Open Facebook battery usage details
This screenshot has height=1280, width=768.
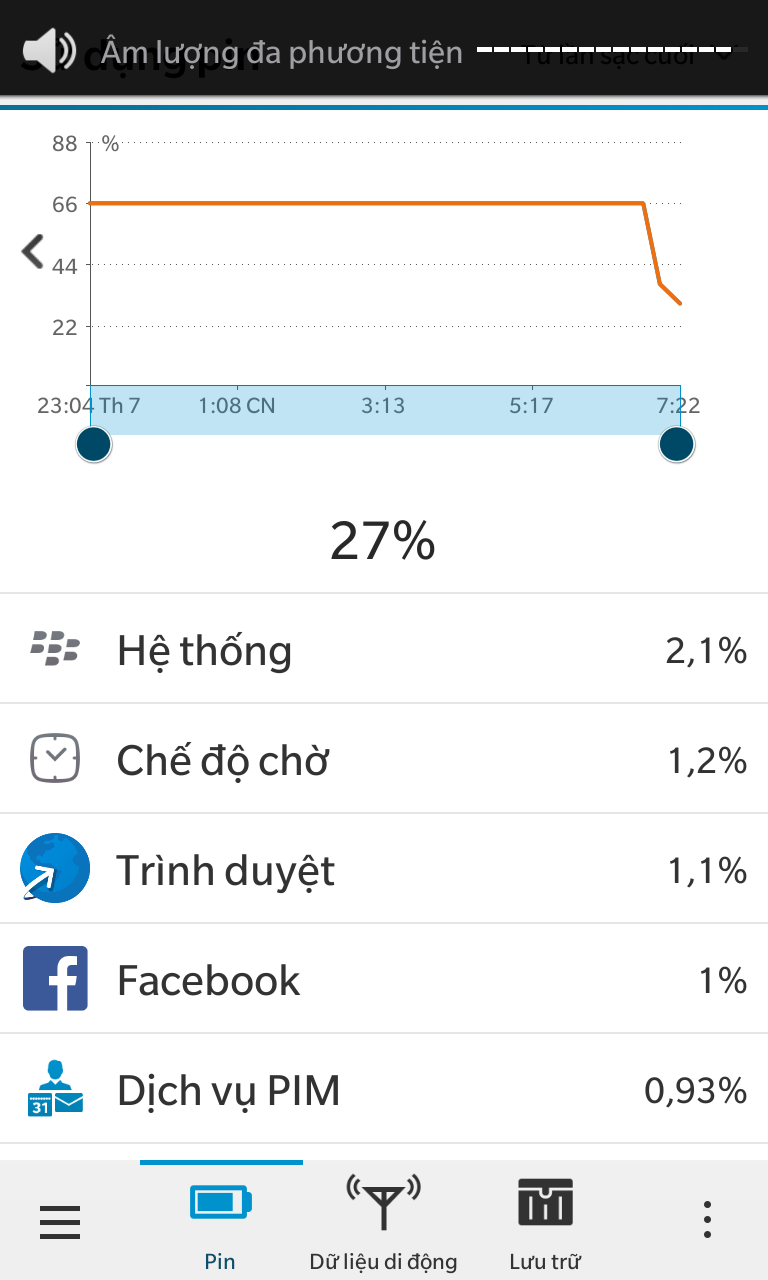(x=384, y=979)
